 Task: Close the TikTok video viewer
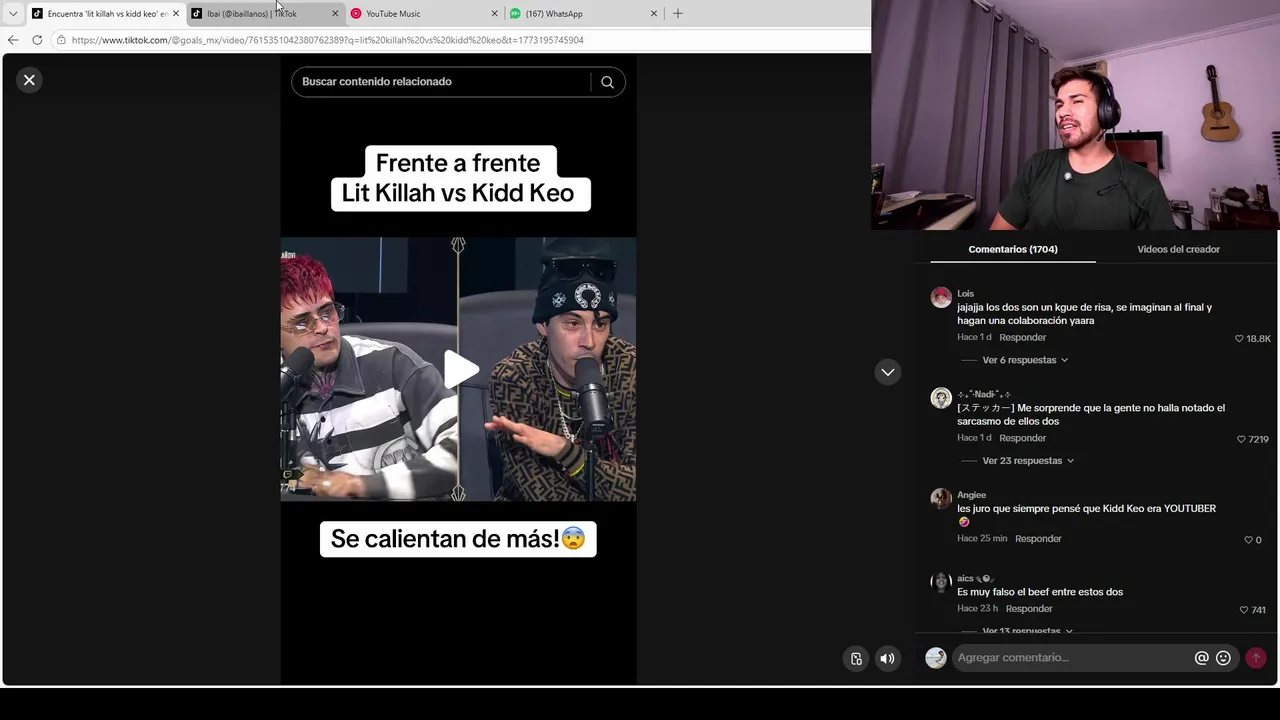click(x=29, y=80)
